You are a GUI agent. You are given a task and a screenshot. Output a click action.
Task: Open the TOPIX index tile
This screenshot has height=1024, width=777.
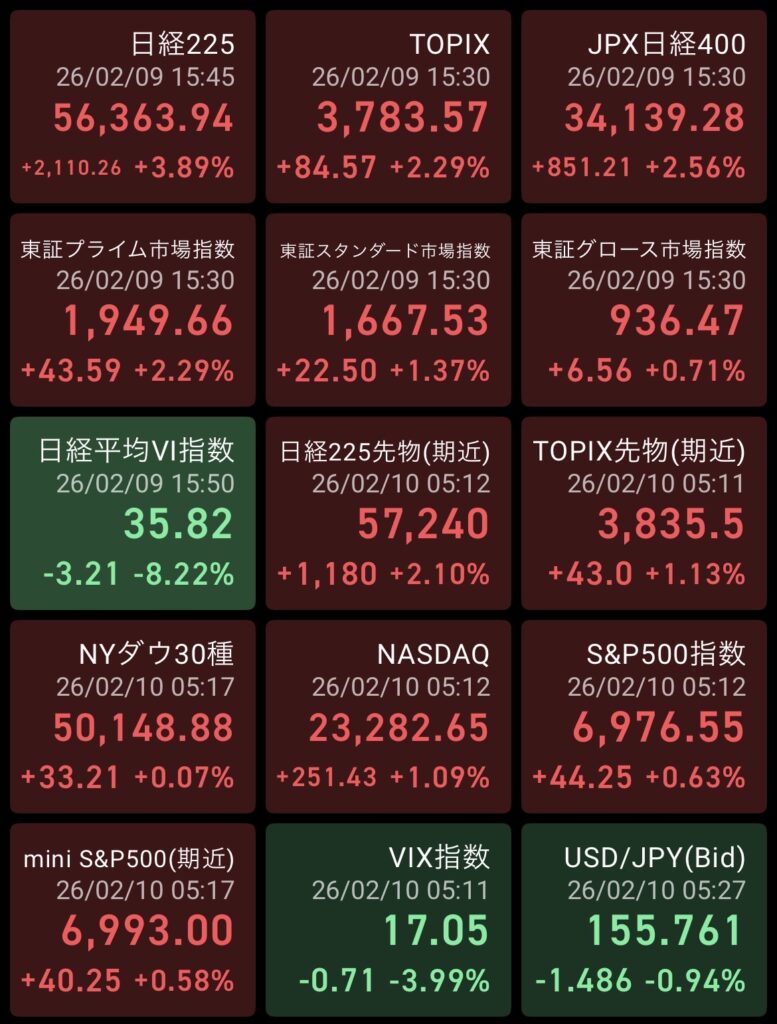(x=388, y=107)
